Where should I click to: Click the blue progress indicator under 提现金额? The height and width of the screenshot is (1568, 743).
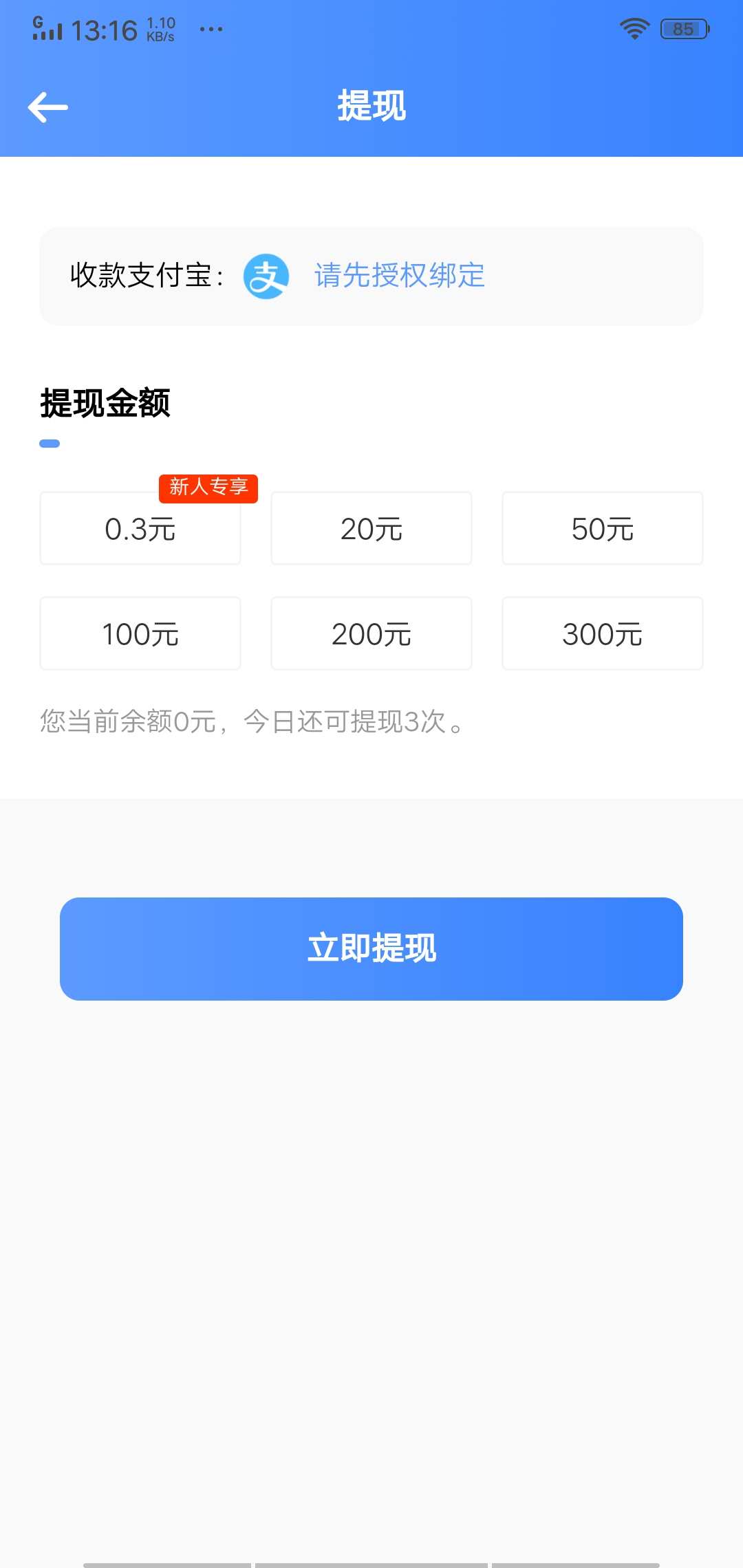[x=50, y=443]
